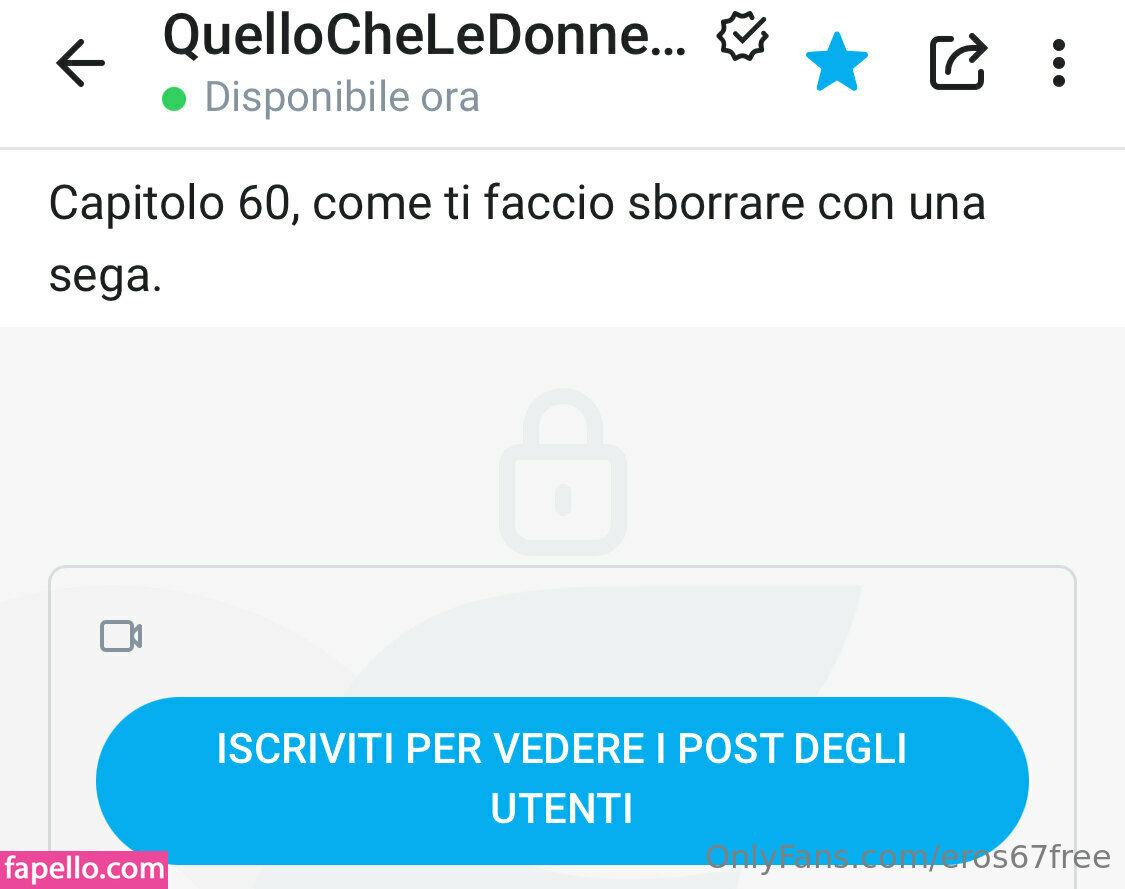Go back using the arrow
This screenshot has height=889, width=1125.
point(80,64)
